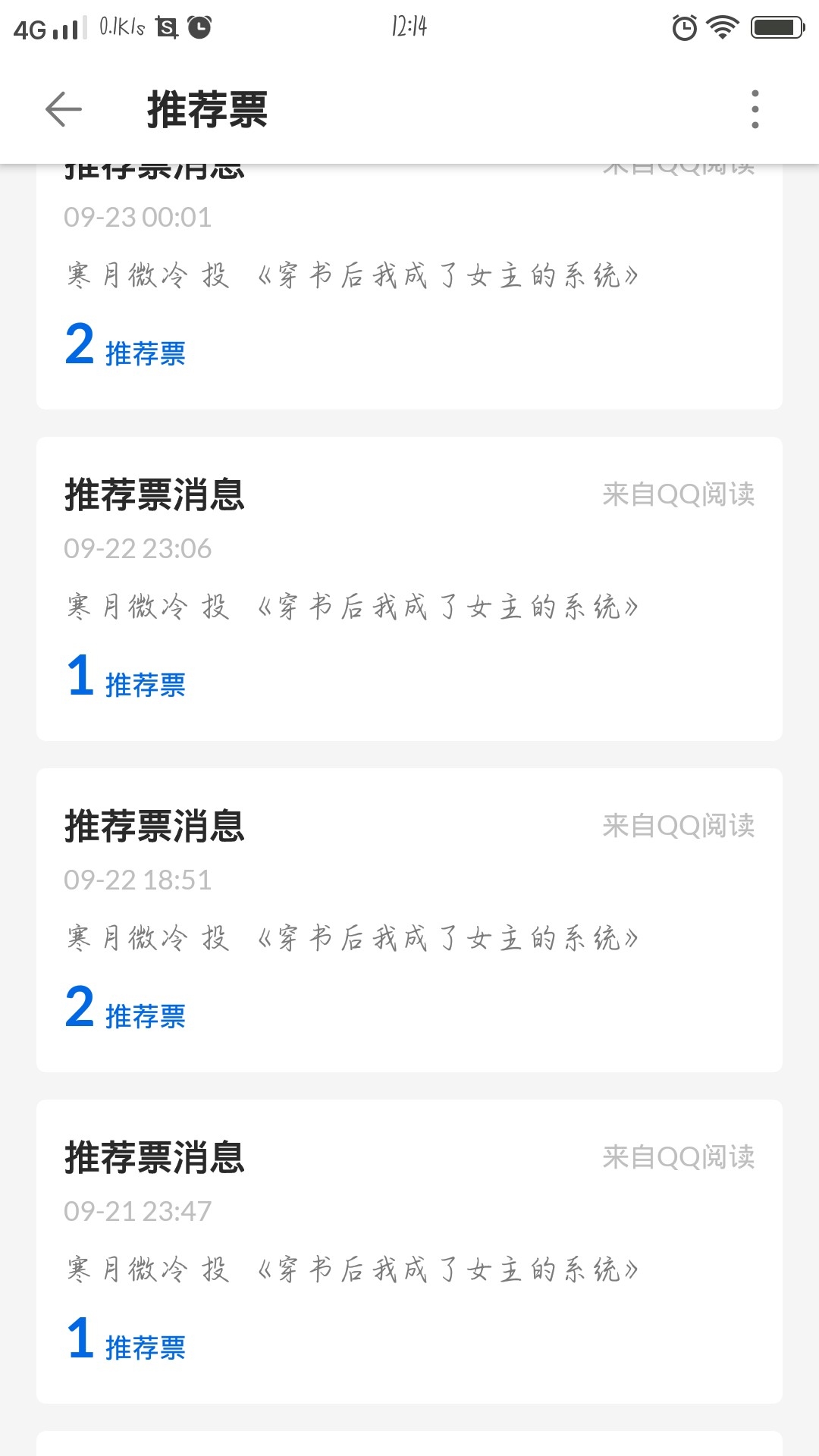Go back using the arrow
This screenshot has height=1456, width=819.
click(x=64, y=109)
